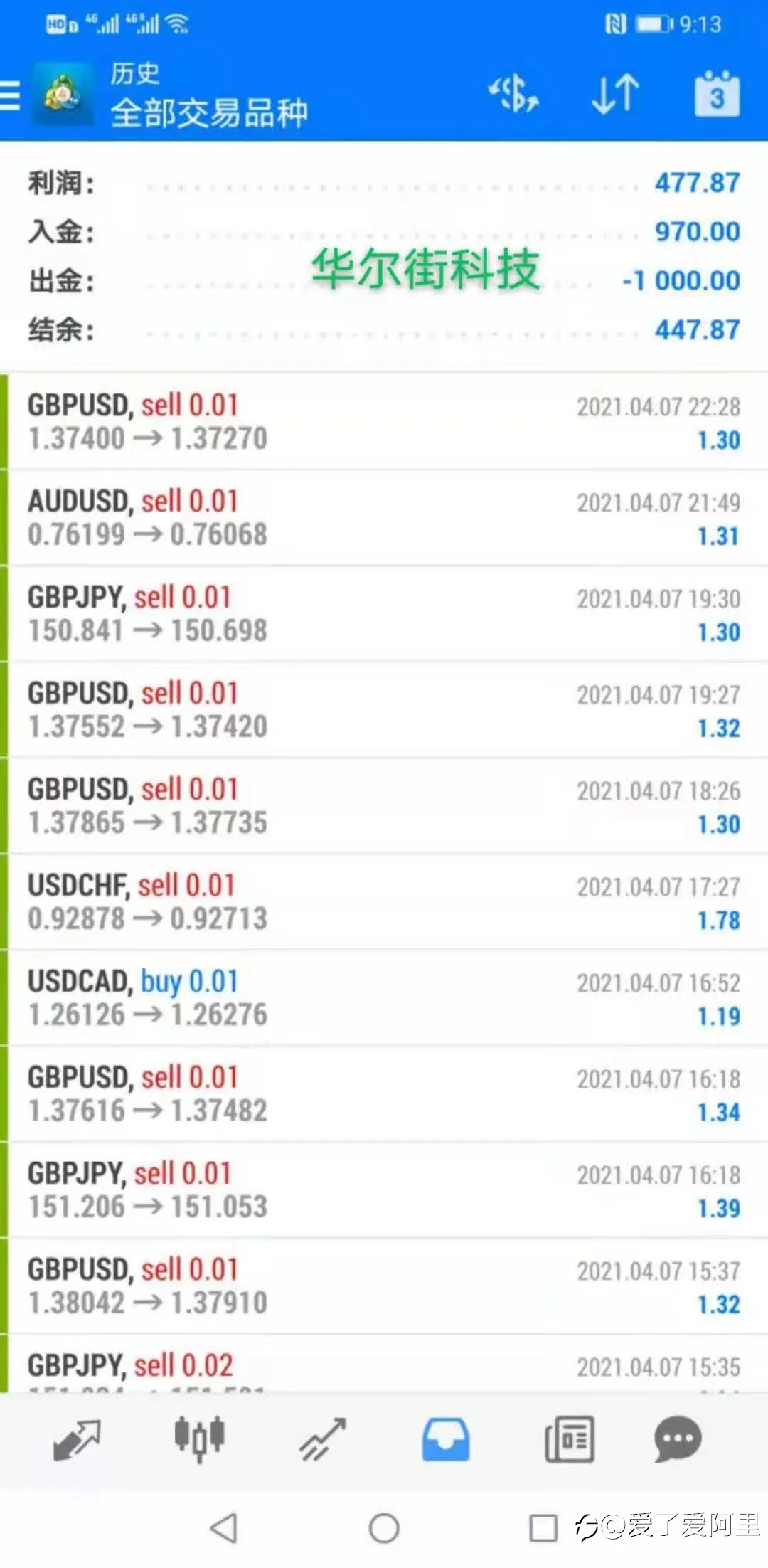Open the hamburger drawer menu

click(10, 95)
